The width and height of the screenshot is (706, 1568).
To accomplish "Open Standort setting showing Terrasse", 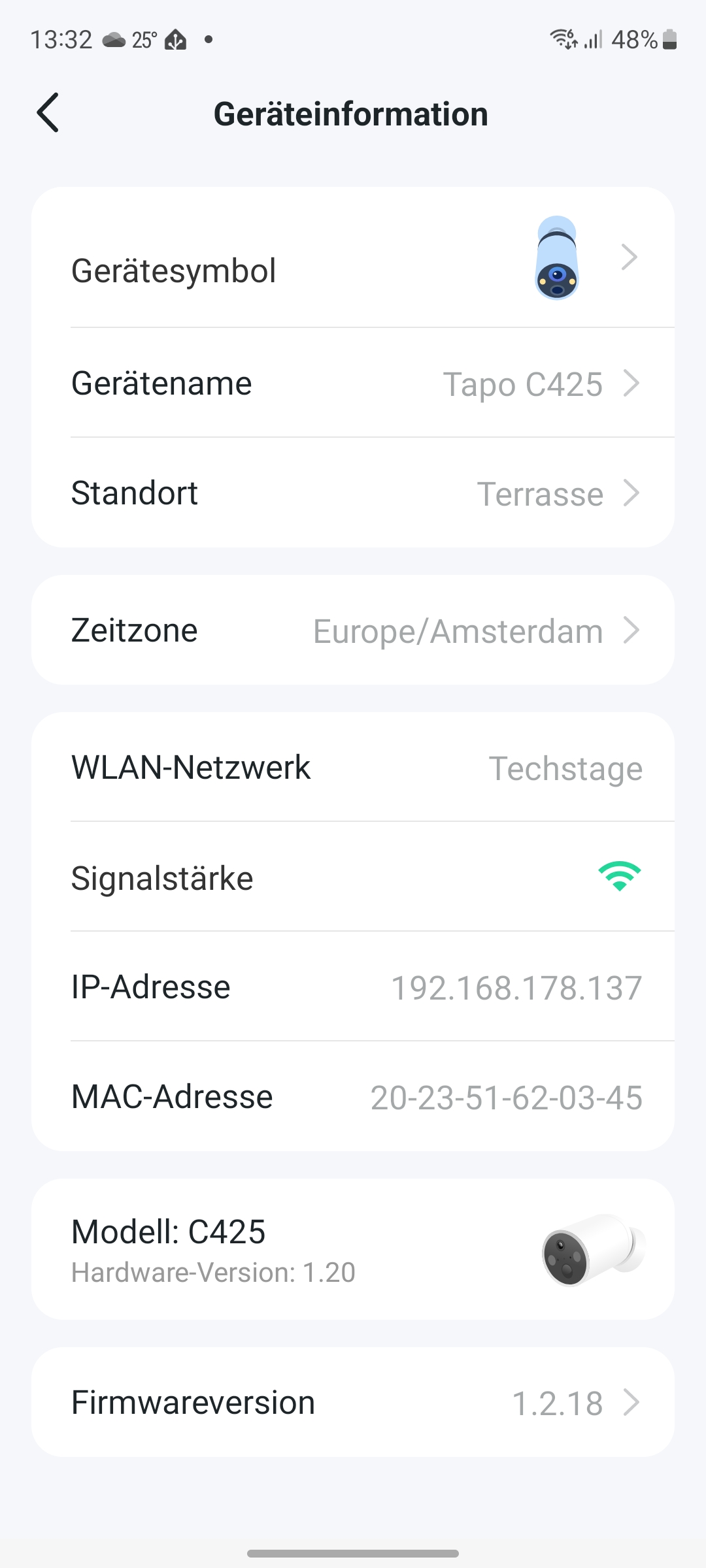I will pos(353,493).
